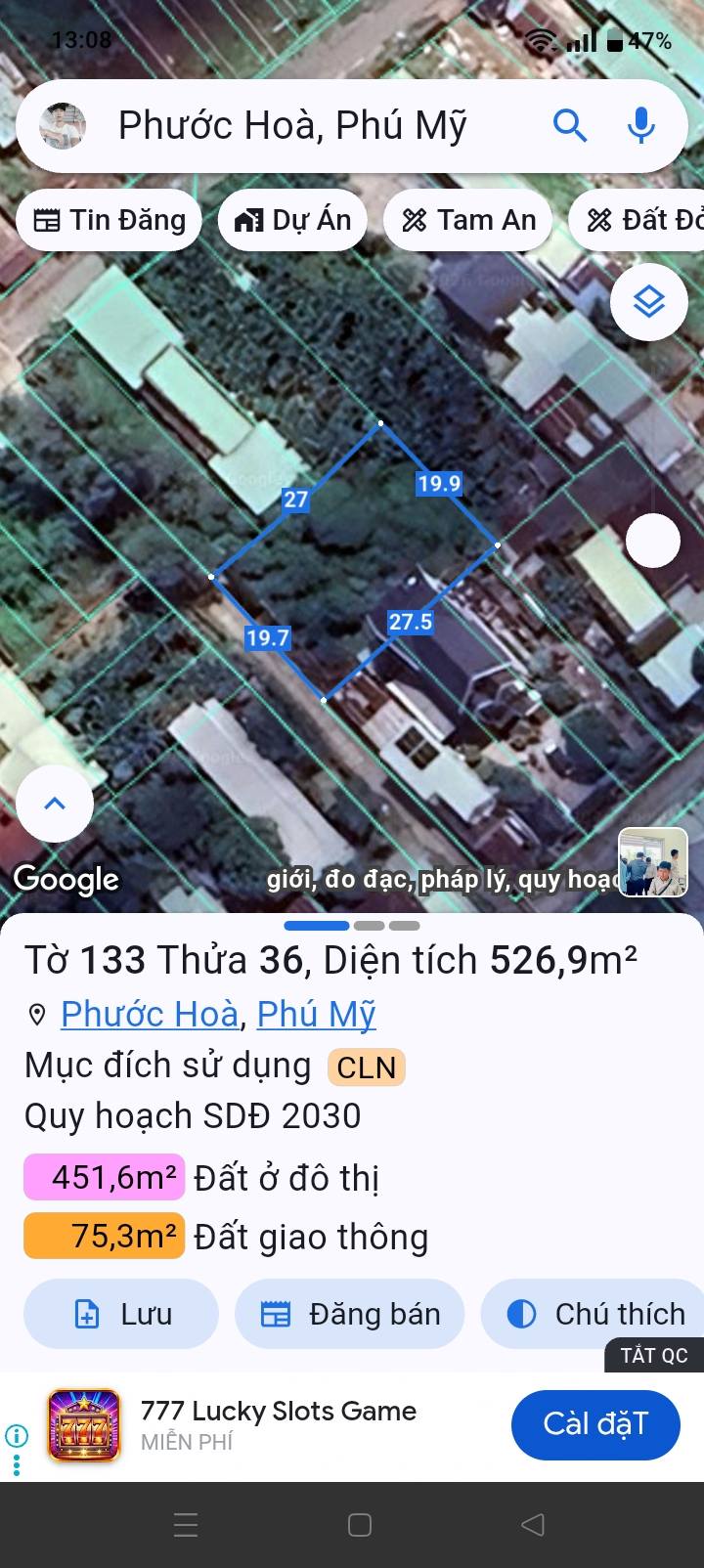Choose the Tam An filter chip
704x1568 pixels.
[x=468, y=220]
